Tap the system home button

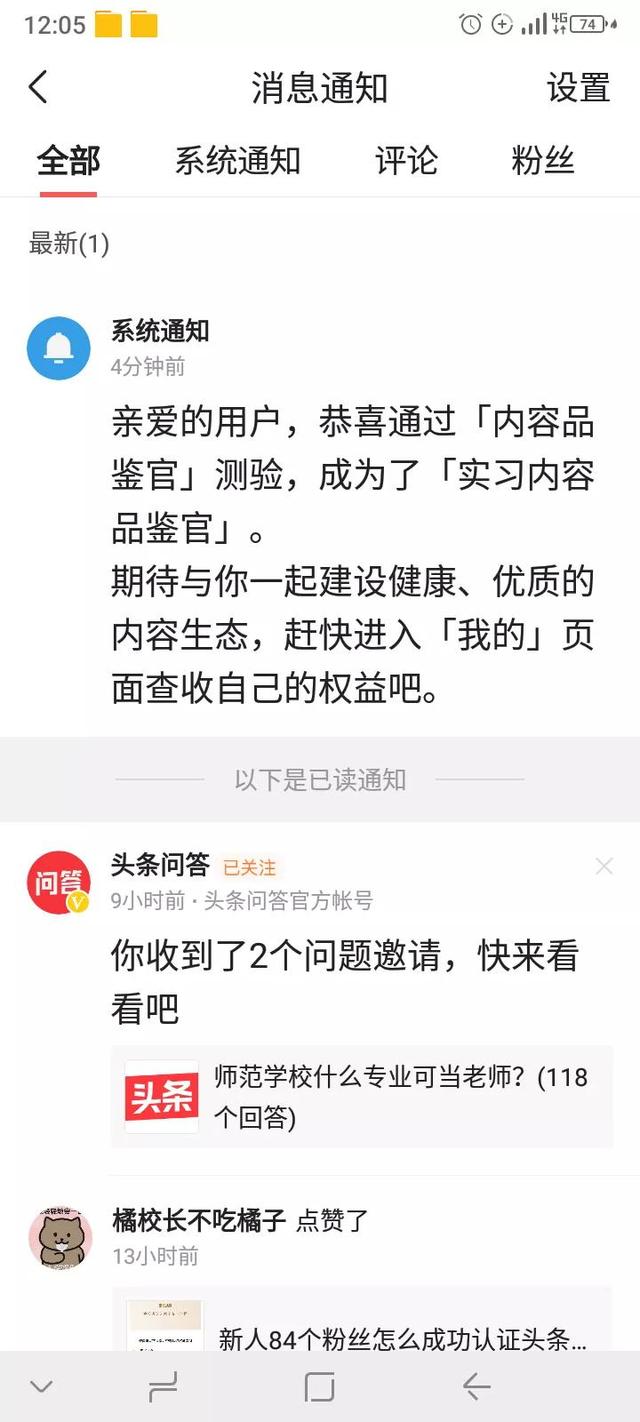click(x=319, y=1387)
